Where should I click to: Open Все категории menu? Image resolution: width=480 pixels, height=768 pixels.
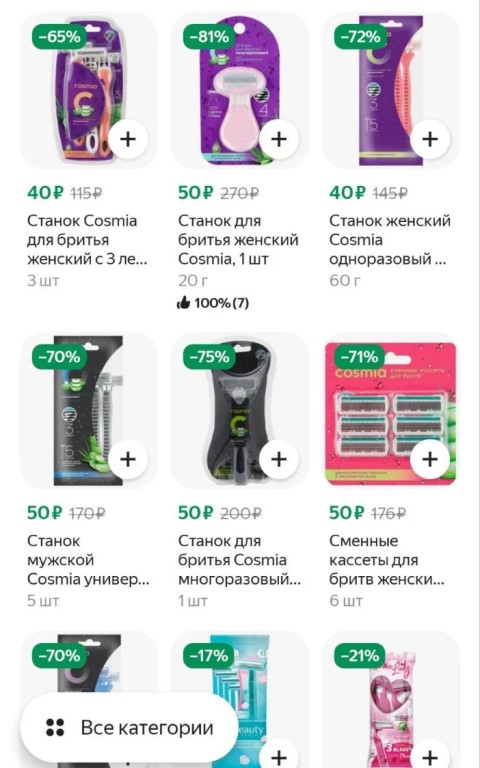(129, 727)
